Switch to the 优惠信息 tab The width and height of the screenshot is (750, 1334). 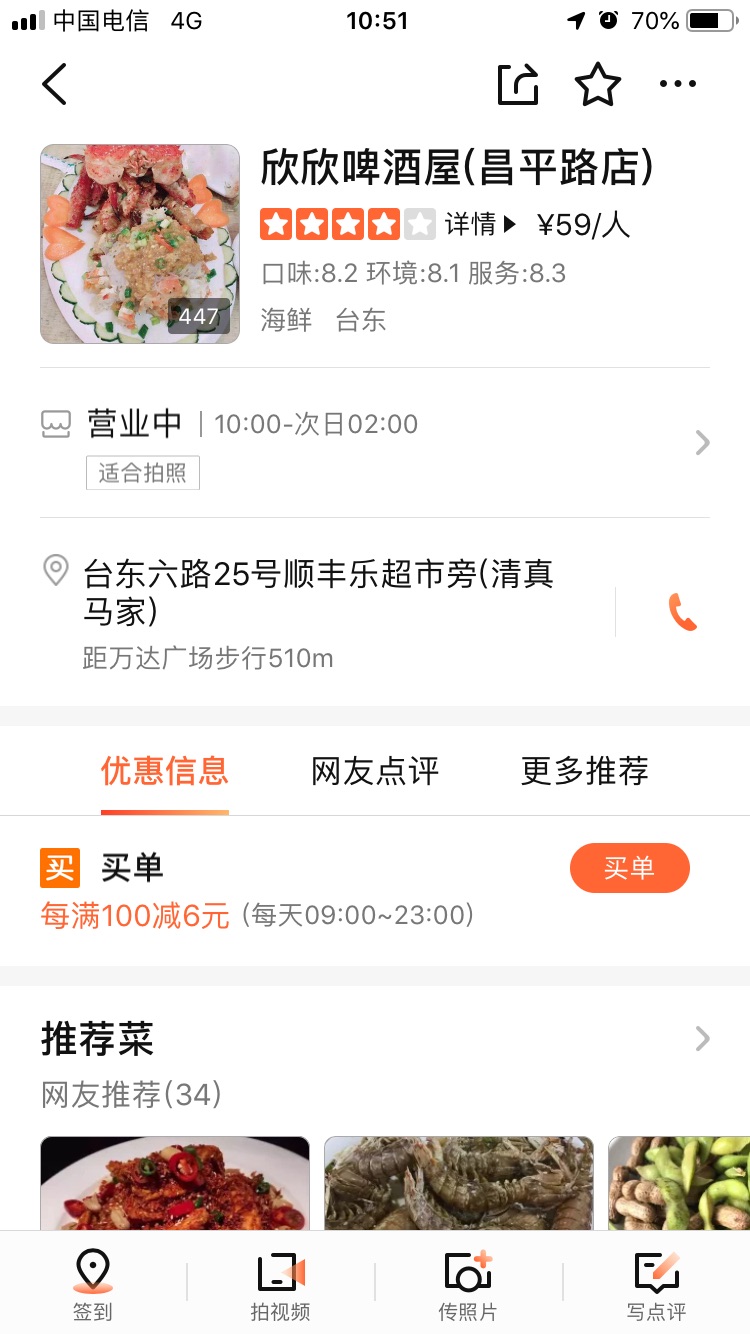165,771
